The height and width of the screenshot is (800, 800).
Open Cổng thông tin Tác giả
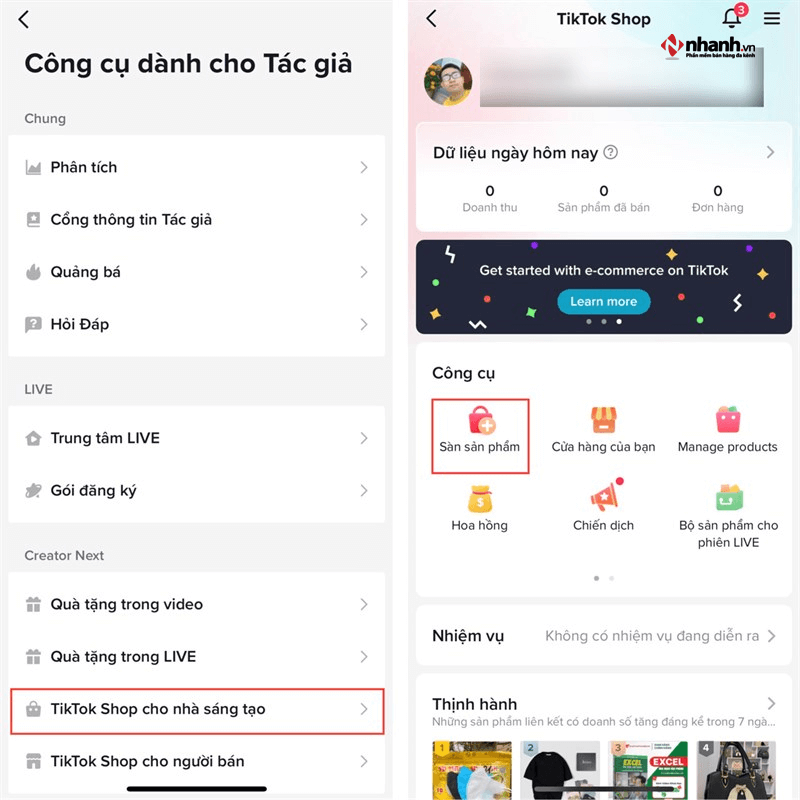[x=196, y=220]
